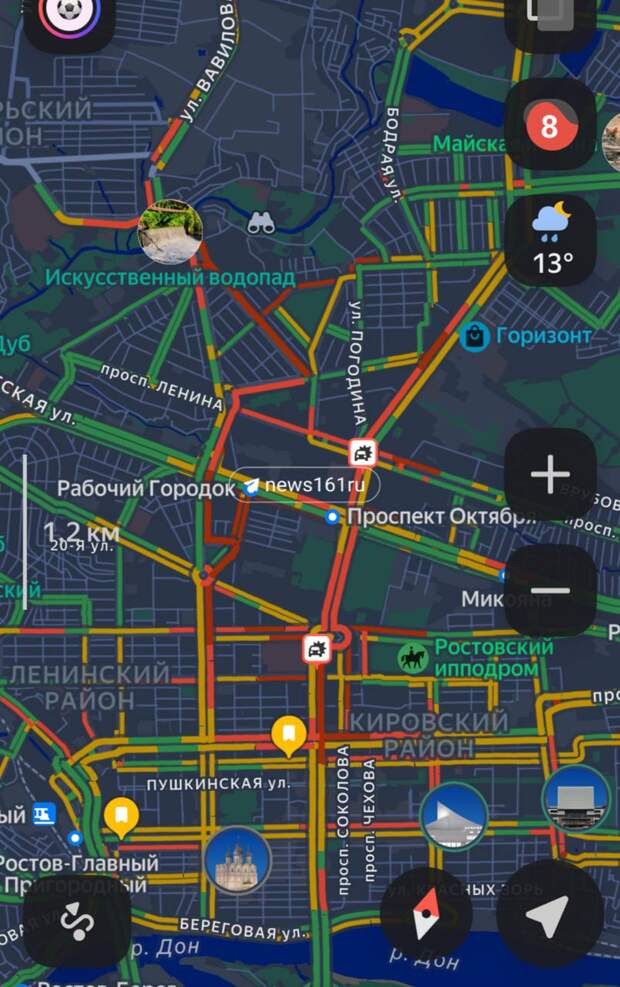Open the Искусственный водопад photo marker
Screen dimensions: 620x987
pyautogui.click(x=170, y=230)
